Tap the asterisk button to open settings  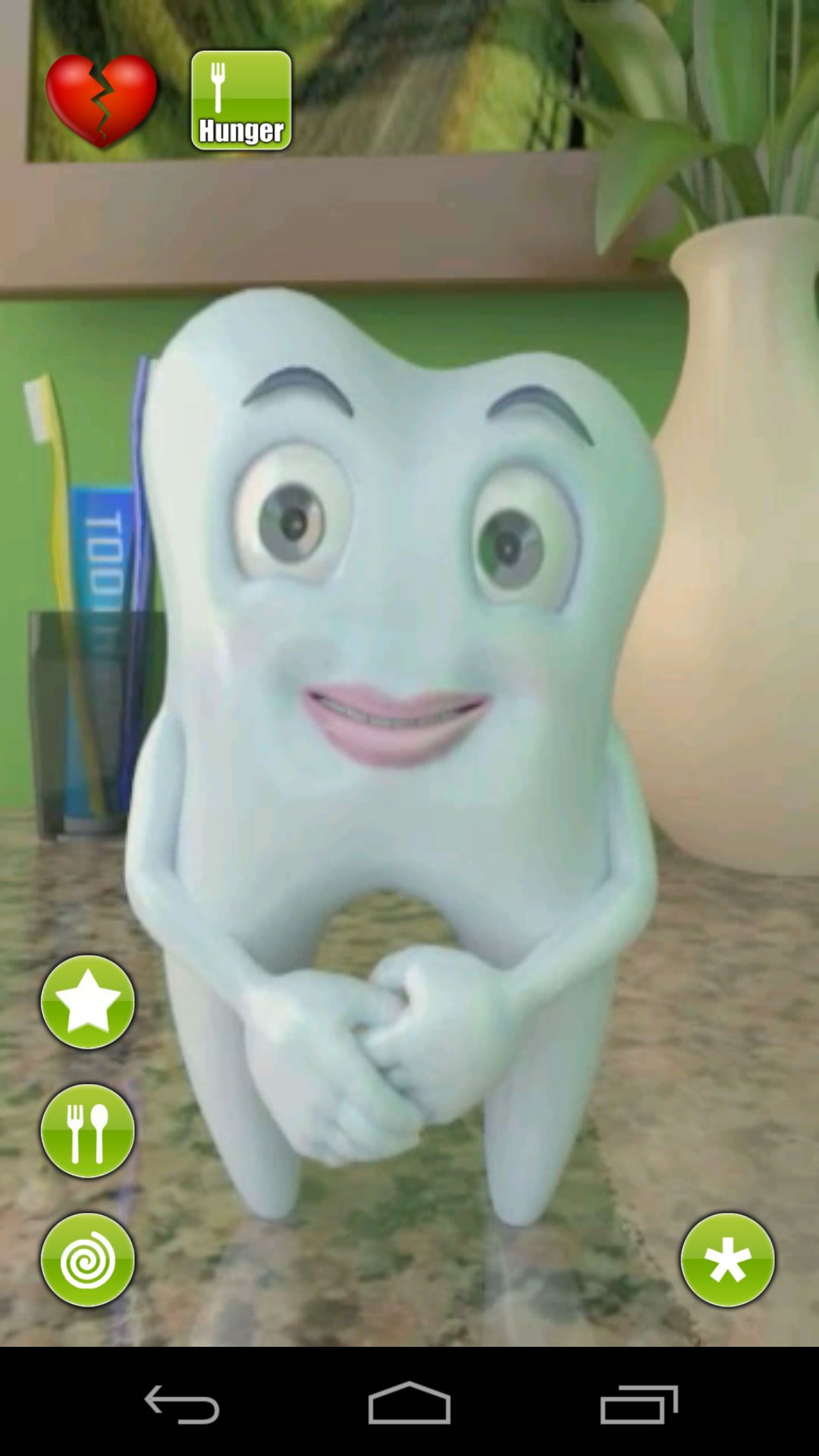coord(729,1257)
